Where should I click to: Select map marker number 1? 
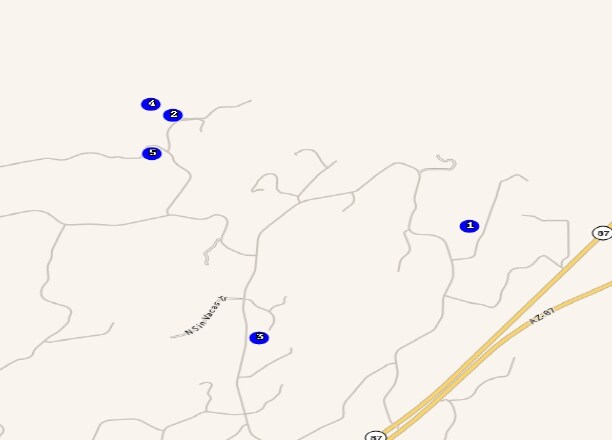point(469,226)
